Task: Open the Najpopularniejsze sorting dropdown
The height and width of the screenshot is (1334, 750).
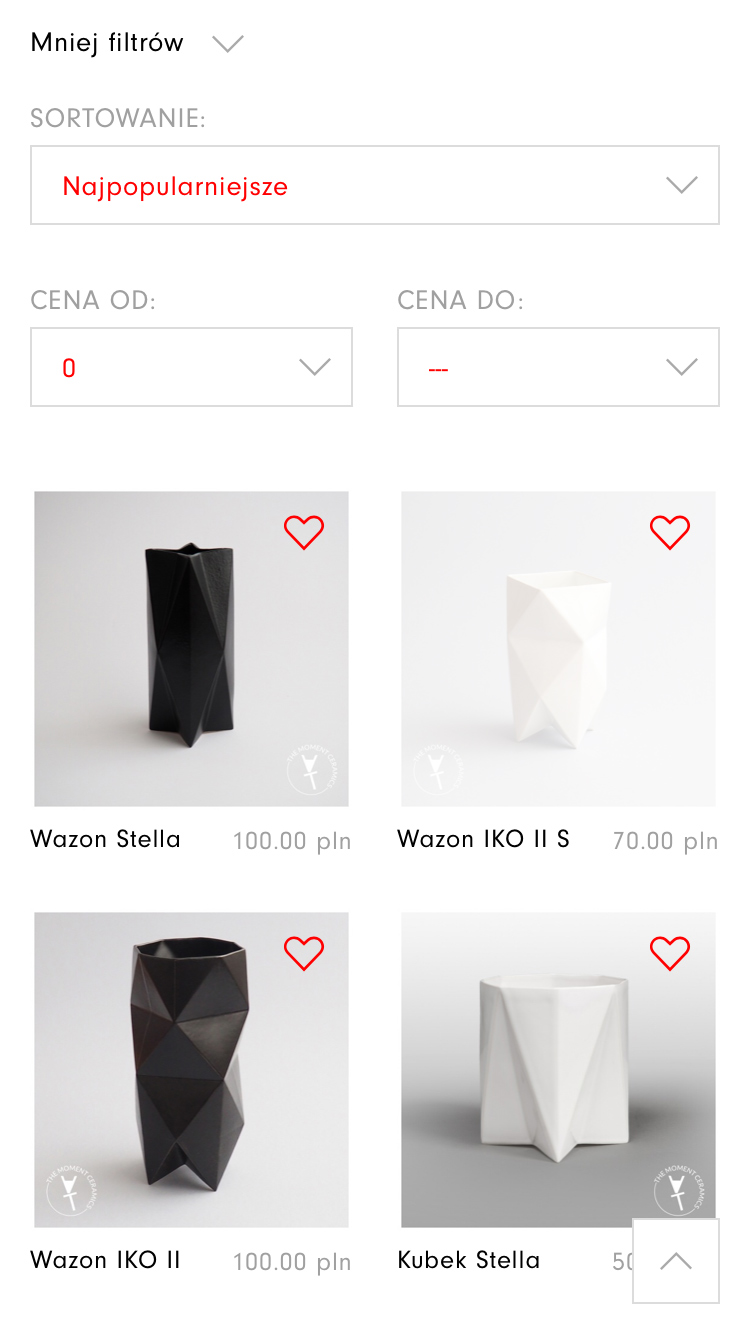Action: pos(375,185)
